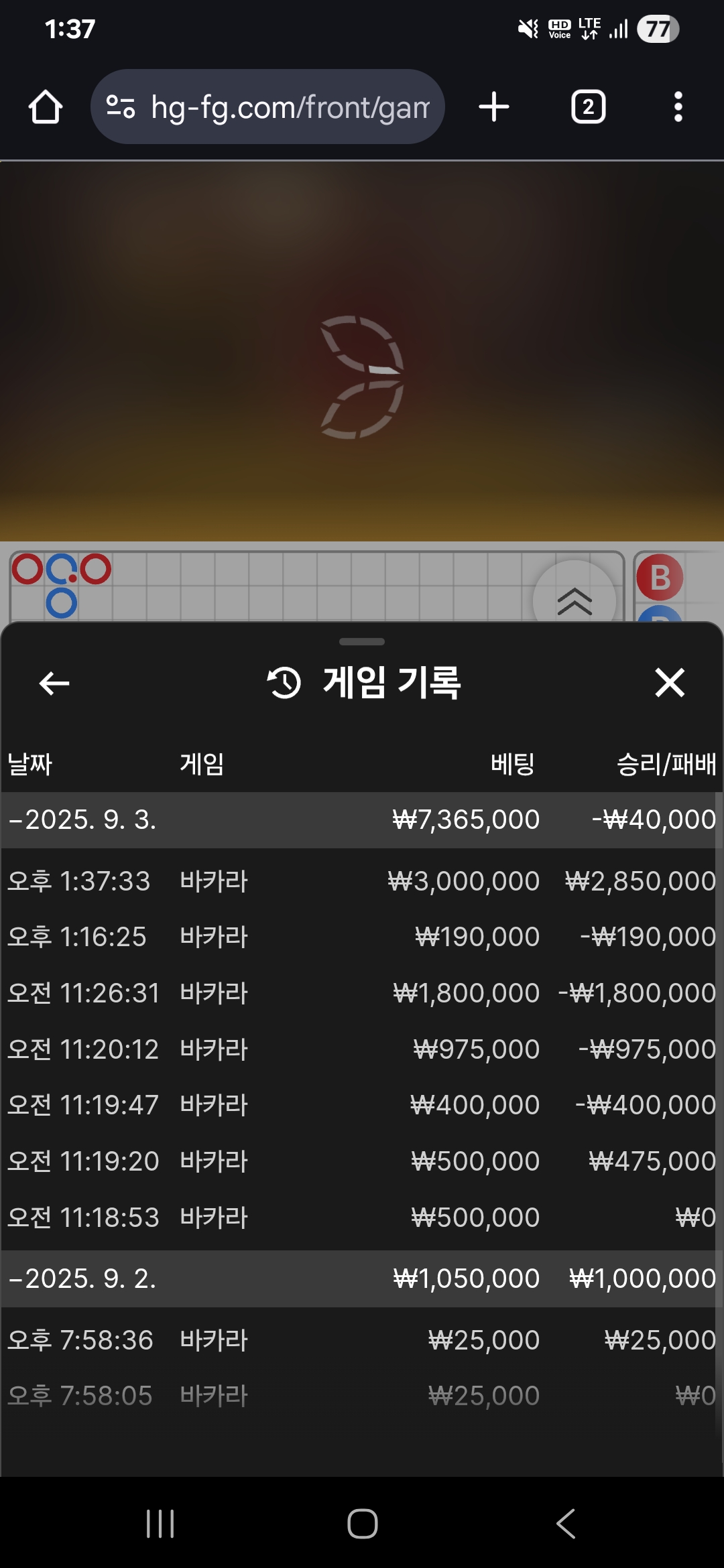The image size is (724, 1568).
Task: Collapse the 2025. 9. 3. date group
Action: pyautogui.click(x=362, y=820)
